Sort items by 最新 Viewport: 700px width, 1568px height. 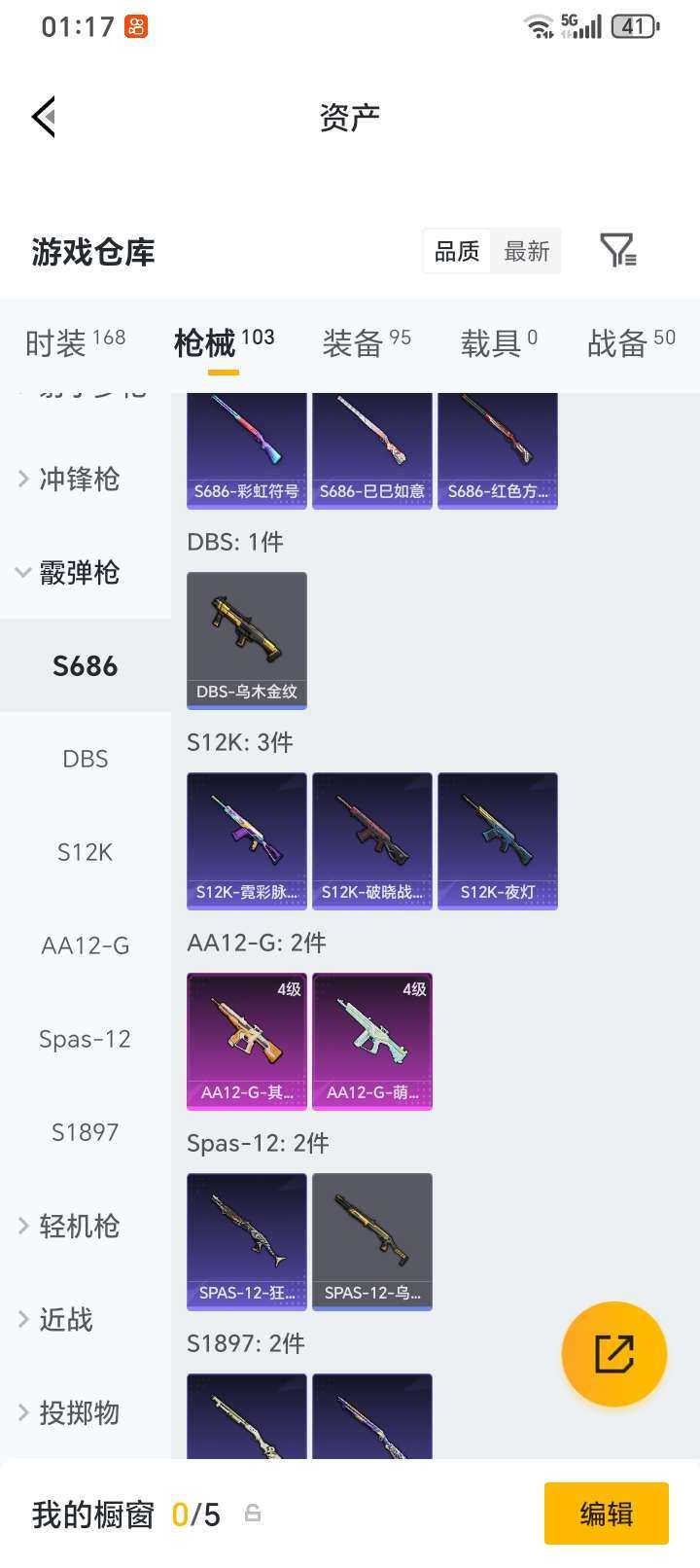[x=527, y=252]
